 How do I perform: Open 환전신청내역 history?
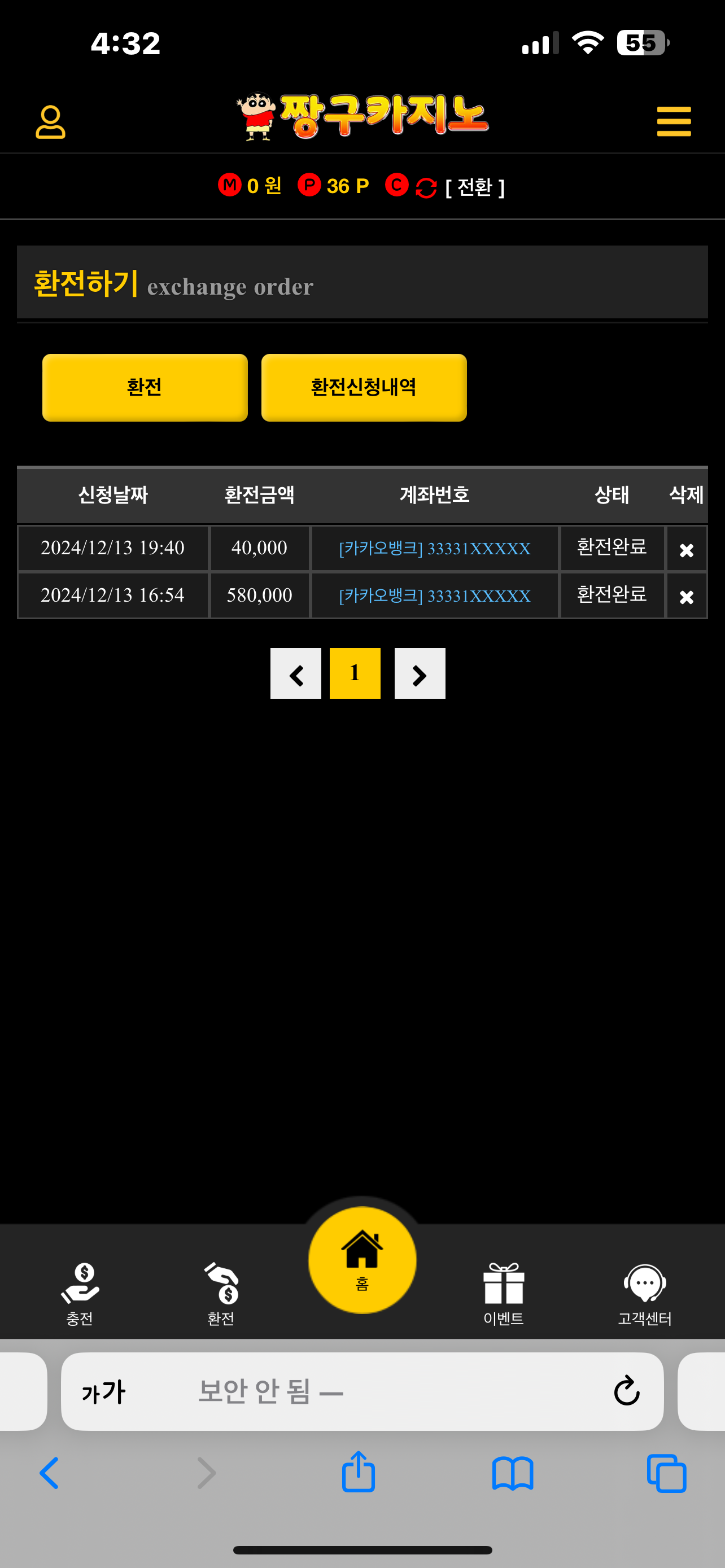(364, 387)
